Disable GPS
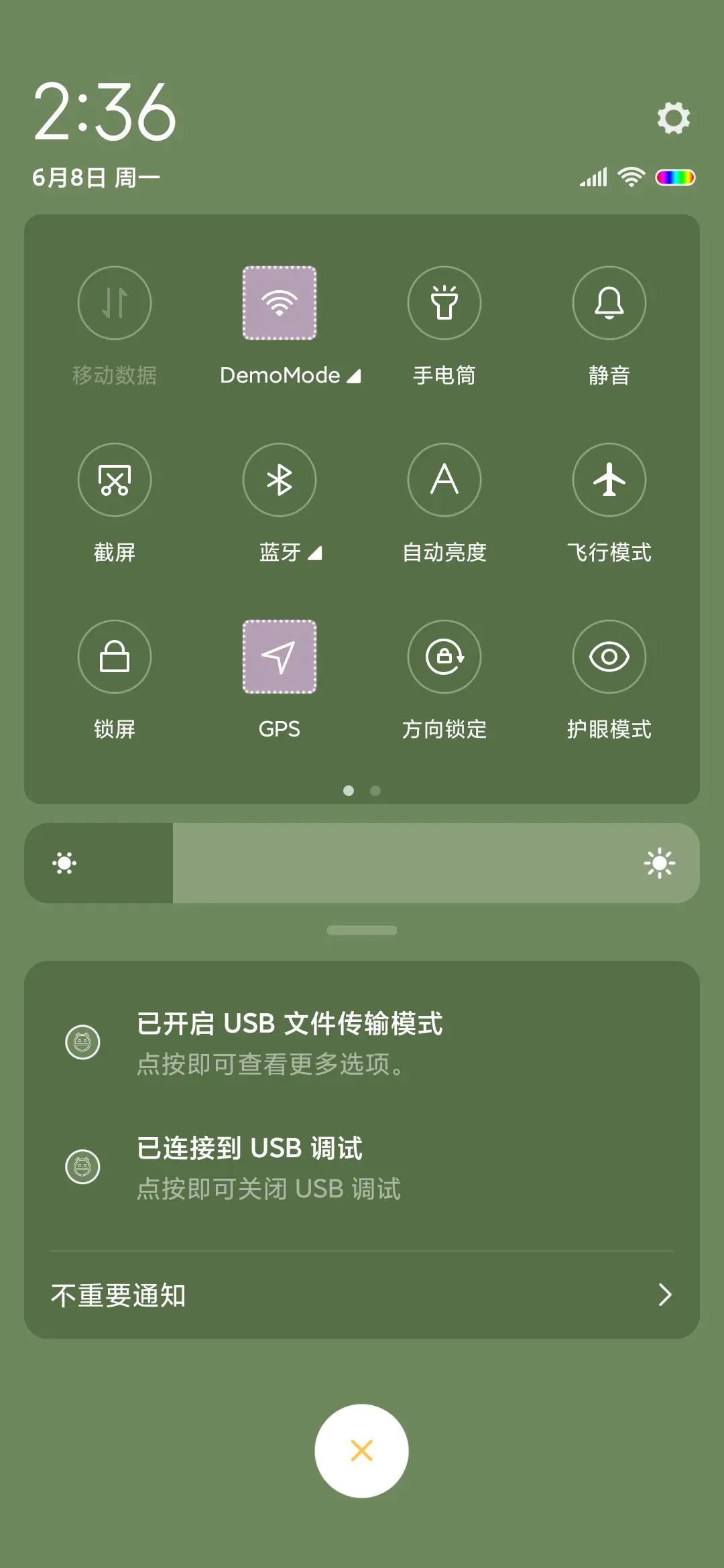This screenshot has height=1568, width=724. tap(280, 657)
